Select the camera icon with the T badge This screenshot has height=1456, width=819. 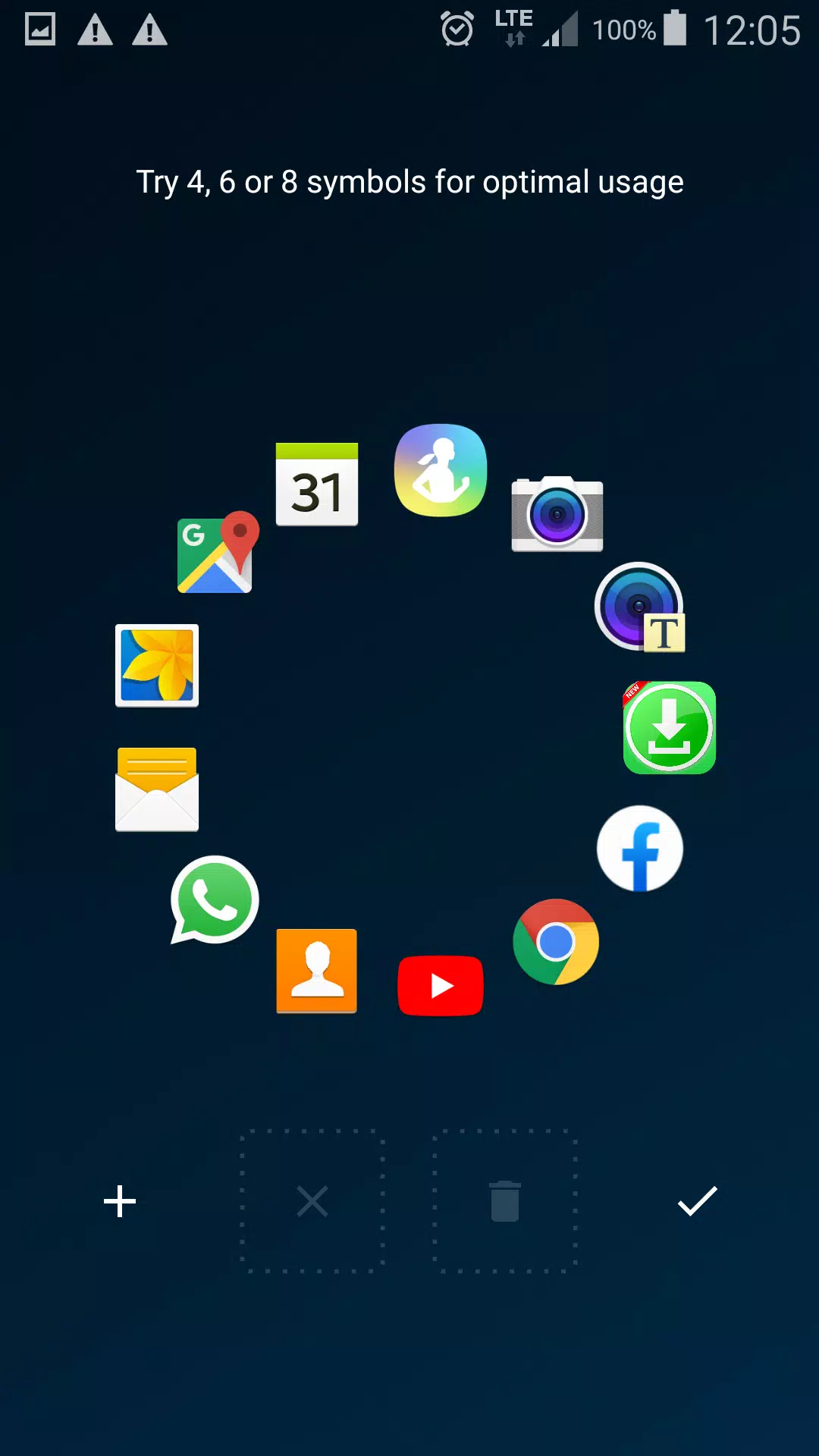tap(640, 607)
